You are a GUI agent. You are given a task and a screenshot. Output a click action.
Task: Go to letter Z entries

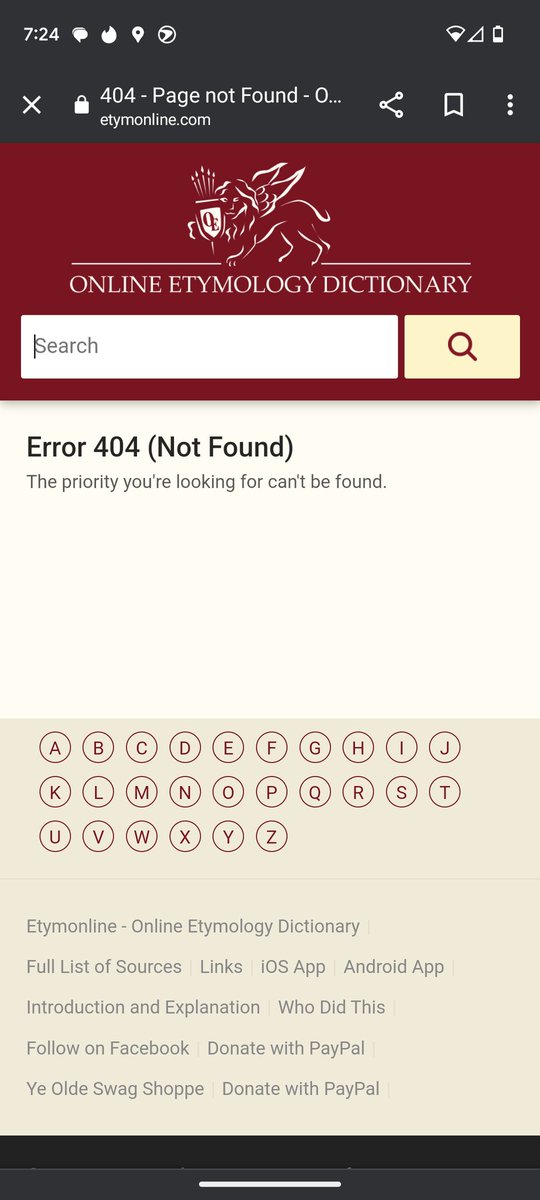click(271, 837)
